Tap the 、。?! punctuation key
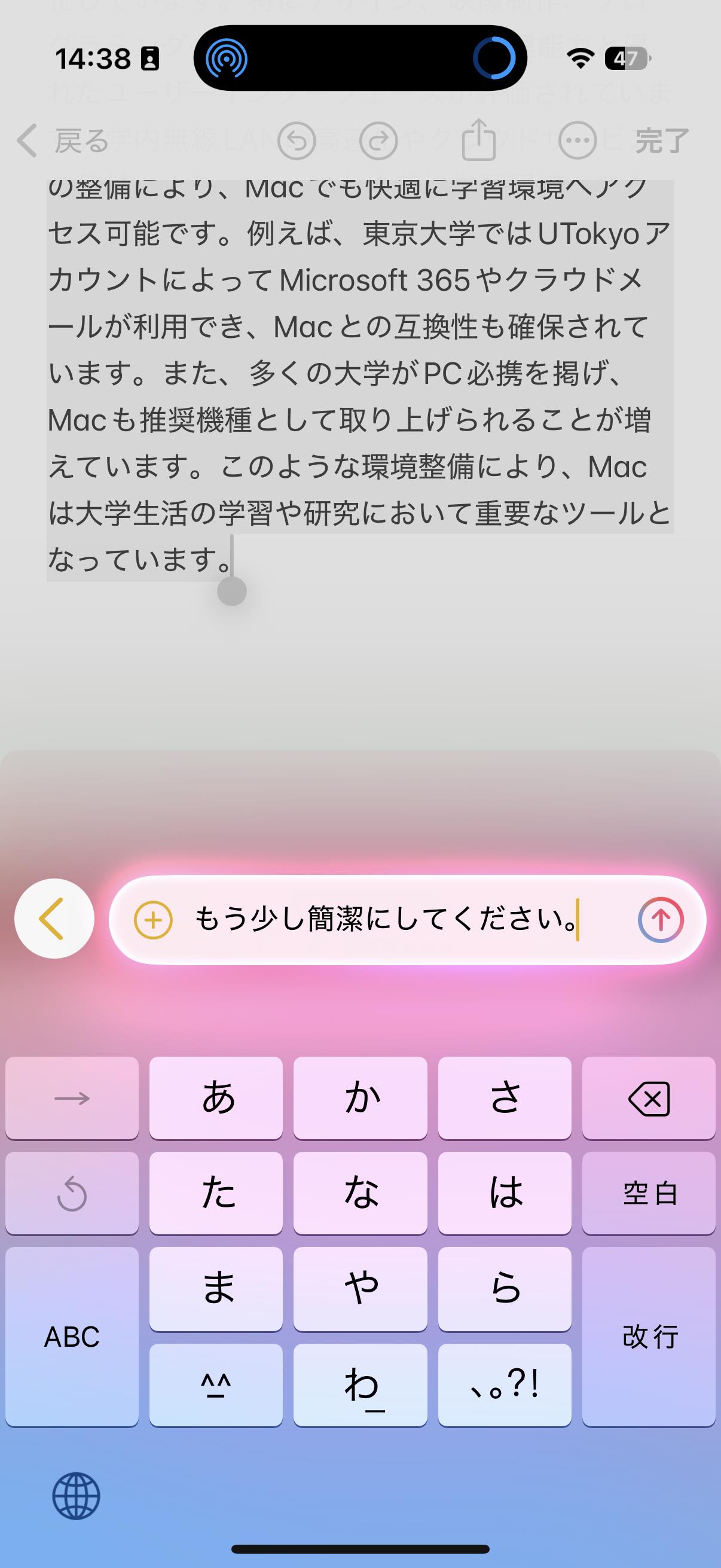 tap(505, 1385)
